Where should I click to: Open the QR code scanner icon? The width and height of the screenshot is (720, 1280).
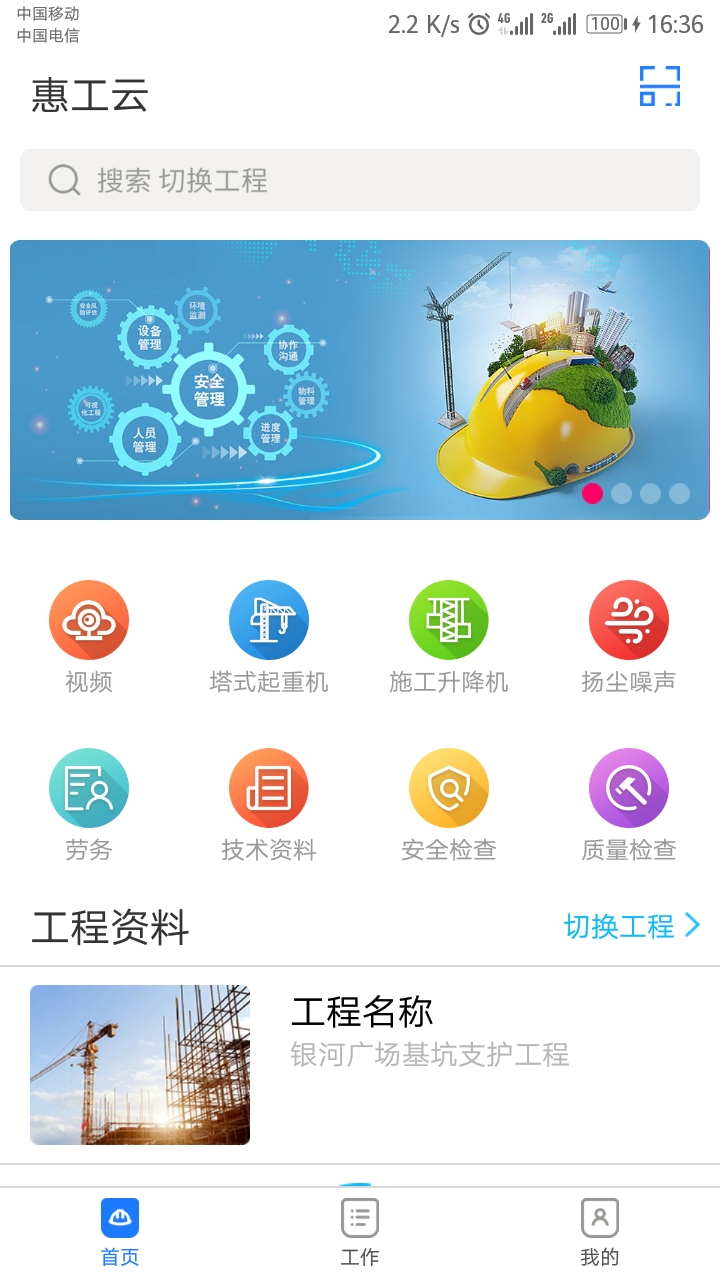click(x=659, y=88)
